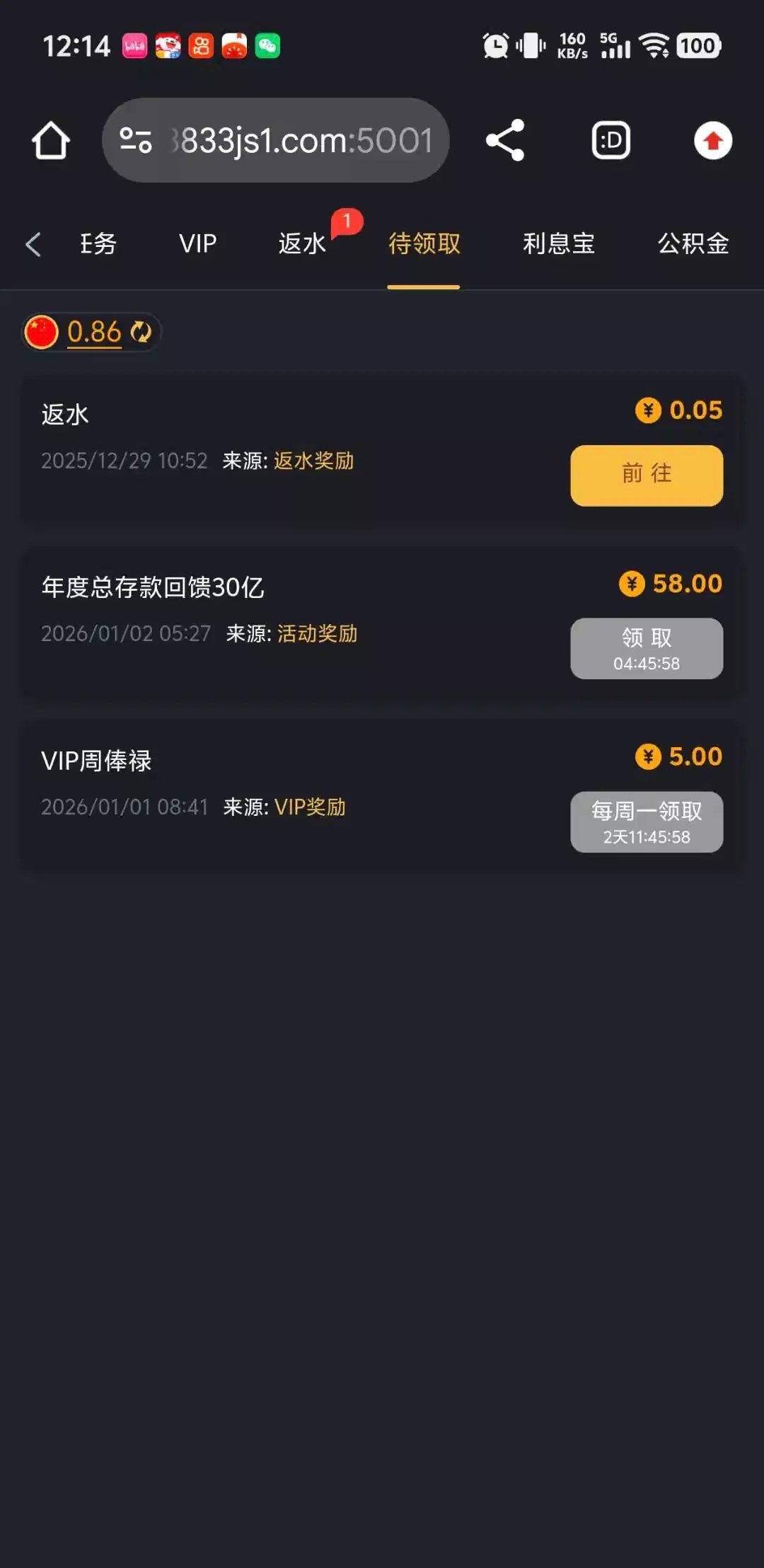Go back with the left chevron
764x1568 pixels.
[33, 244]
